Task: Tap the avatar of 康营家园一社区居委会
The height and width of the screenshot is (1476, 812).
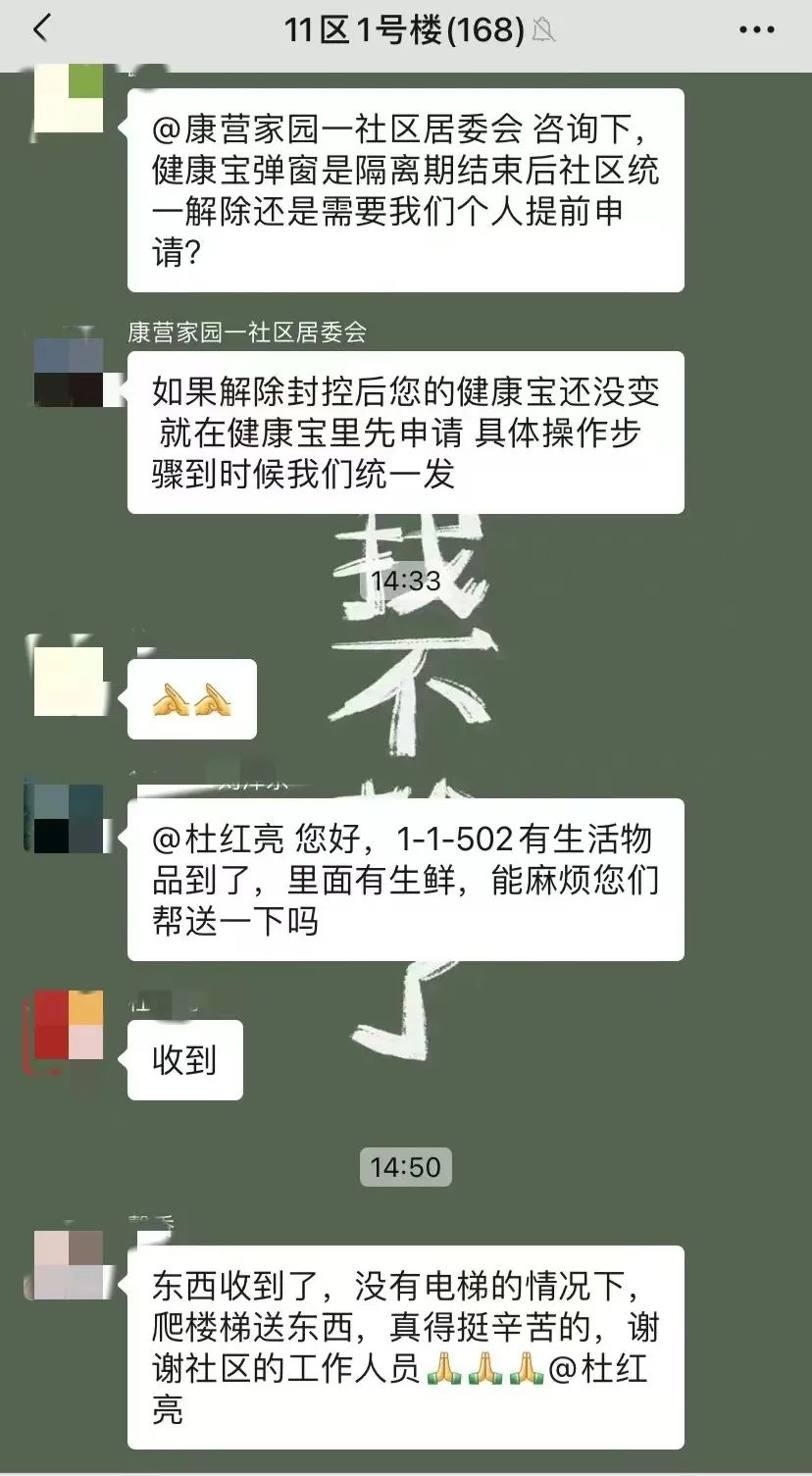Action: (69, 374)
